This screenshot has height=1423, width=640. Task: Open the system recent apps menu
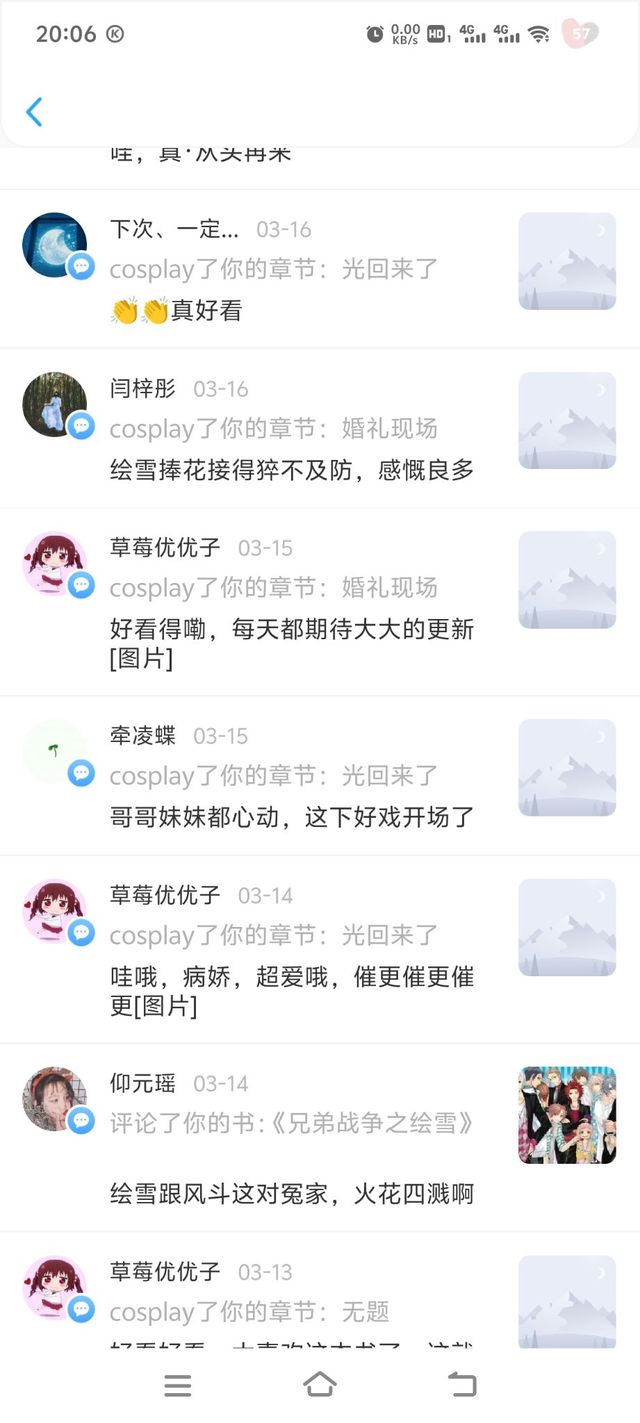(x=178, y=1385)
